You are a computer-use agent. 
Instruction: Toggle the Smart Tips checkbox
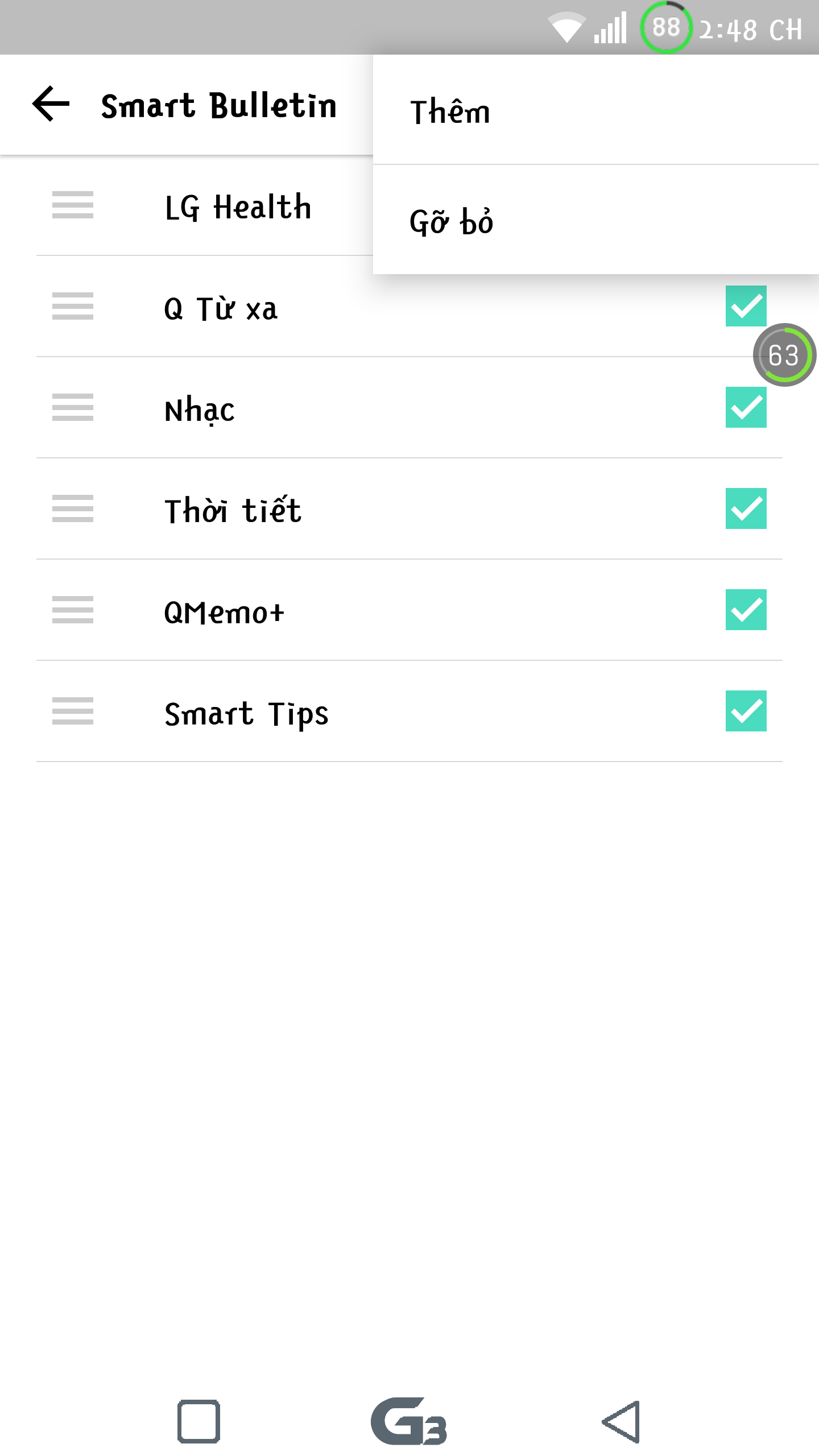pyautogui.click(x=746, y=711)
